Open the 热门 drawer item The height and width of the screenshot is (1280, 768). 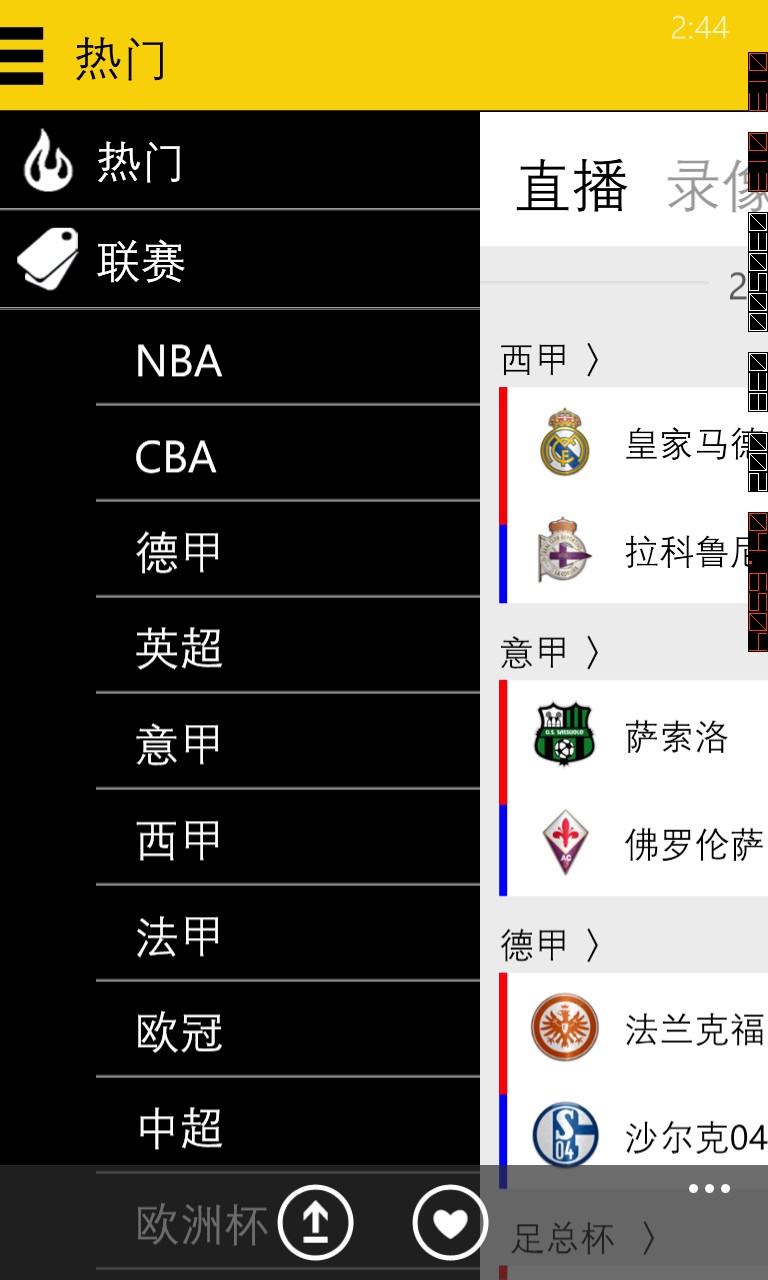[x=140, y=162]
